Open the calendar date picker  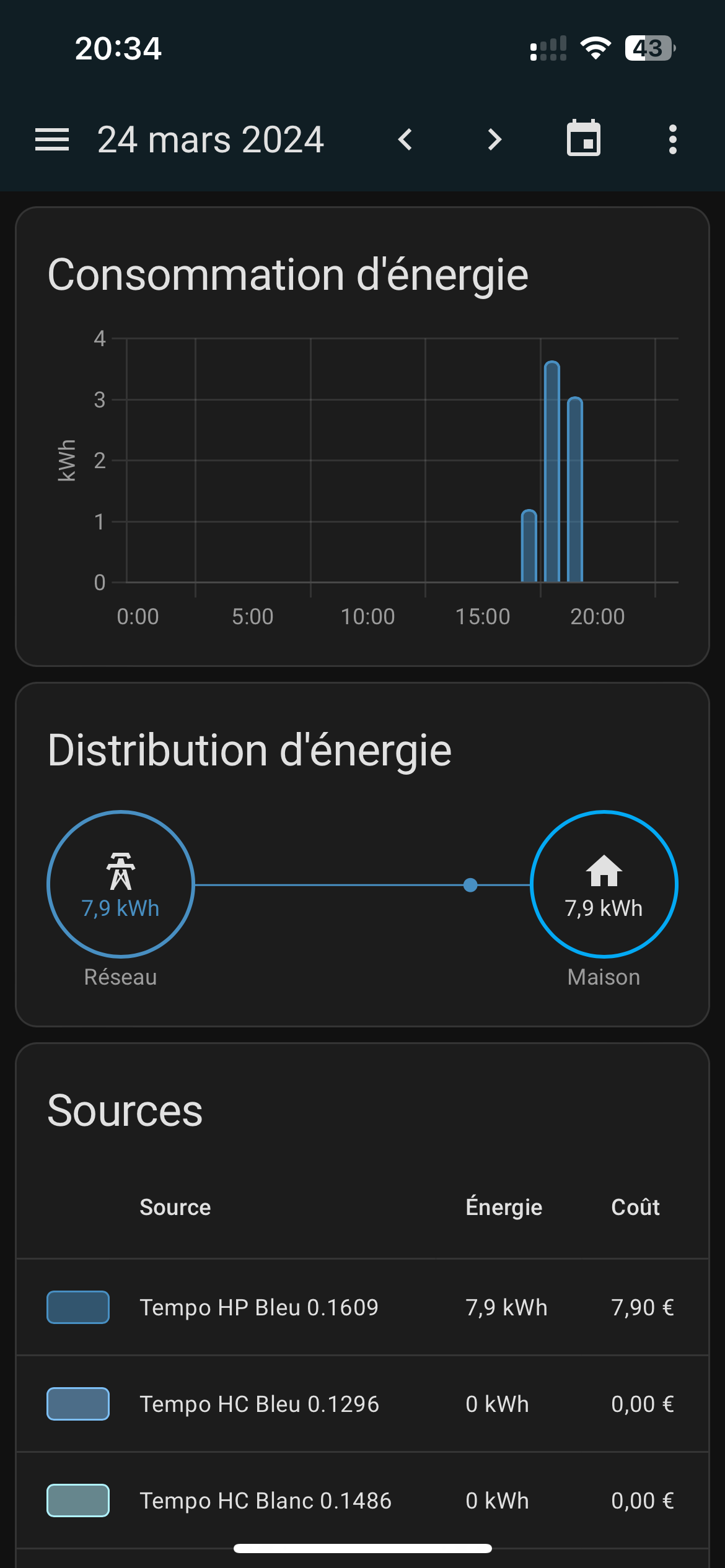tap(584, 138)
